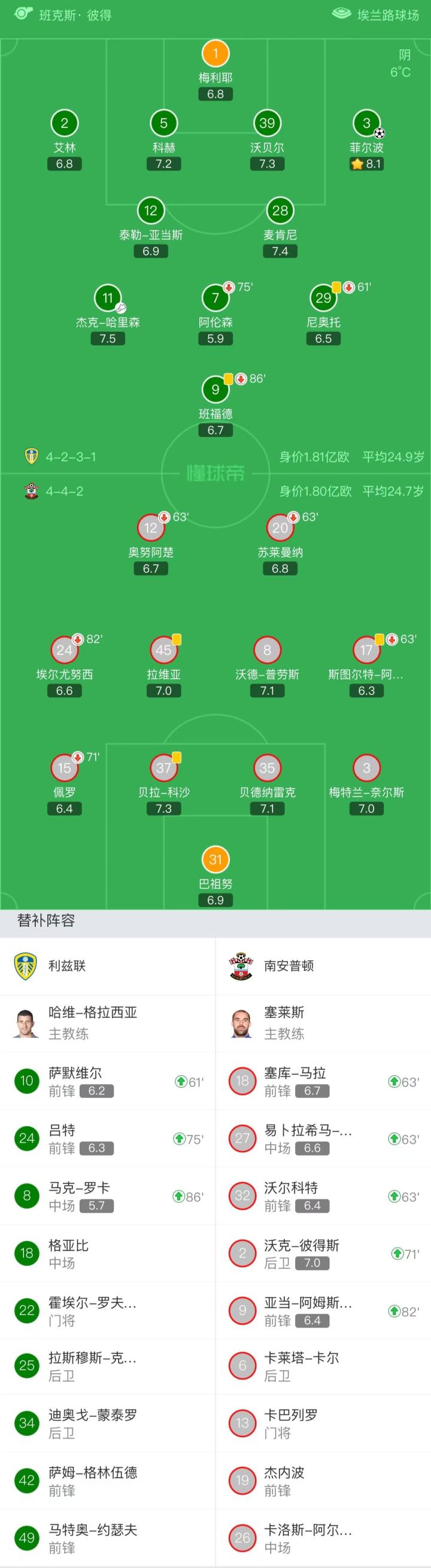Image resolution: width=431 pixels, height=1568 pixels.
Task: Open substitute 萨默维尔's row
Action: point(107,1081)
